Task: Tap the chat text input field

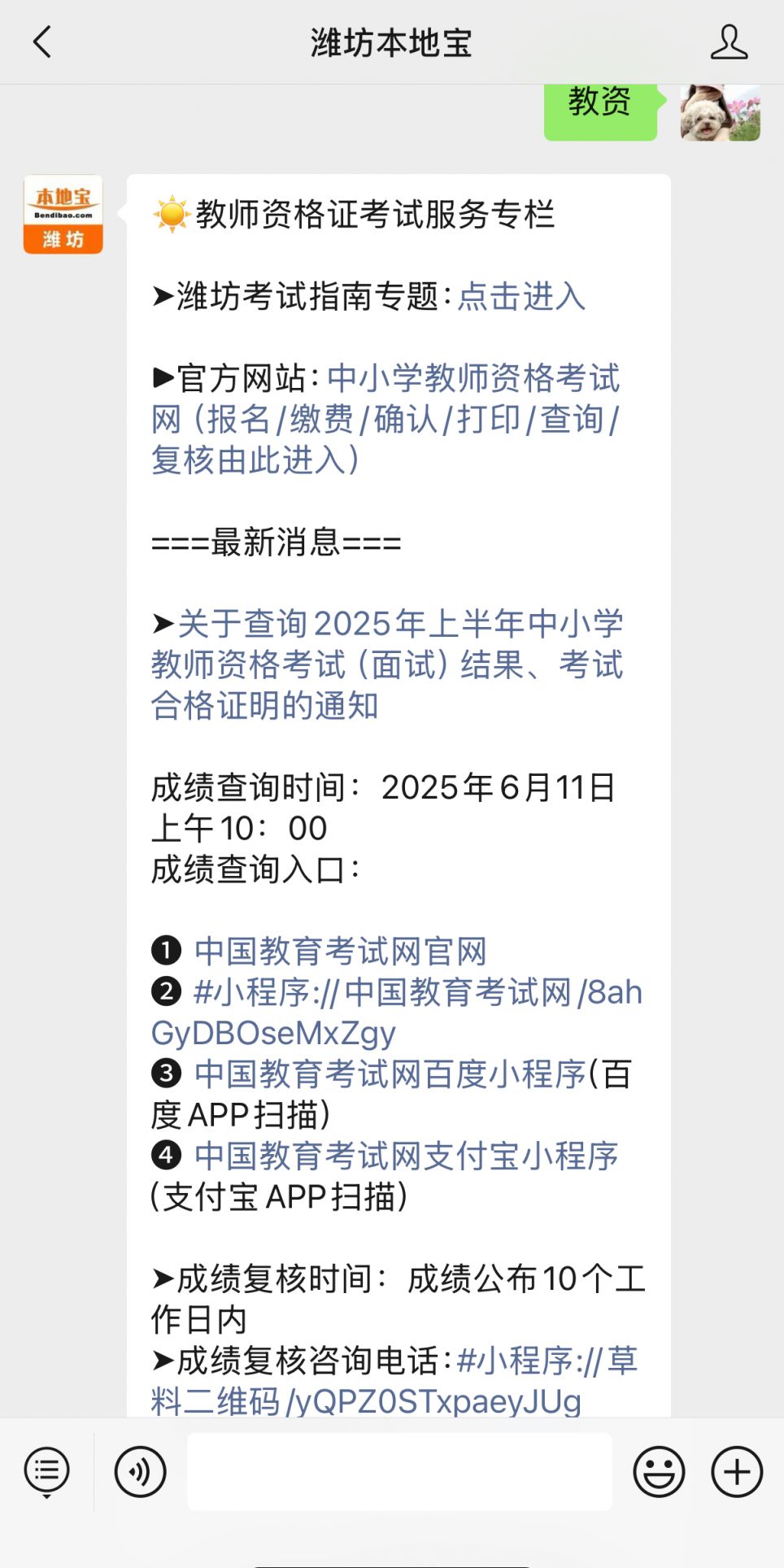Action: pyautogui.click(x=399, y=1471)
